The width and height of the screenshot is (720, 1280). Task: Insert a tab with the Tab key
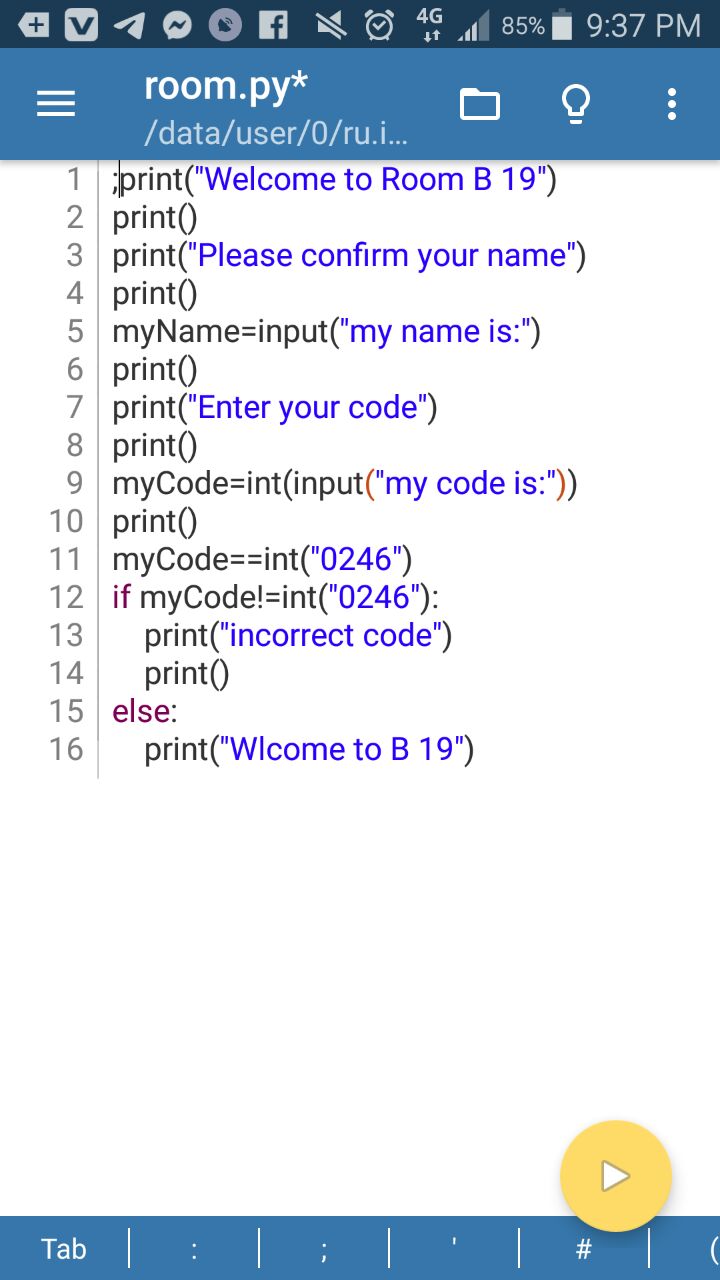[64, 1248]
